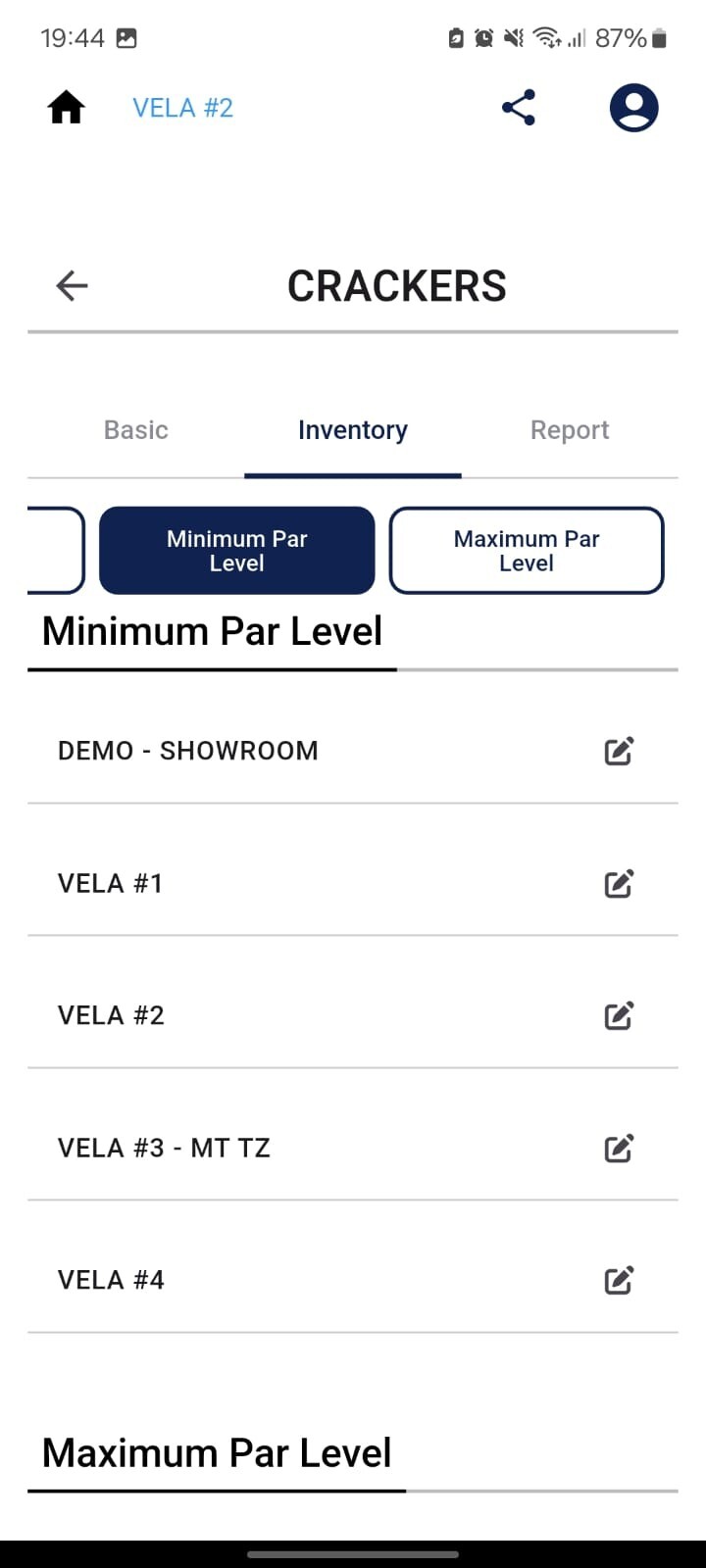Go back from the CRACKERS page
Image resolution: width=706 pixels, height=1568 pixels.
pyautogui.click(x=73, y=286)
